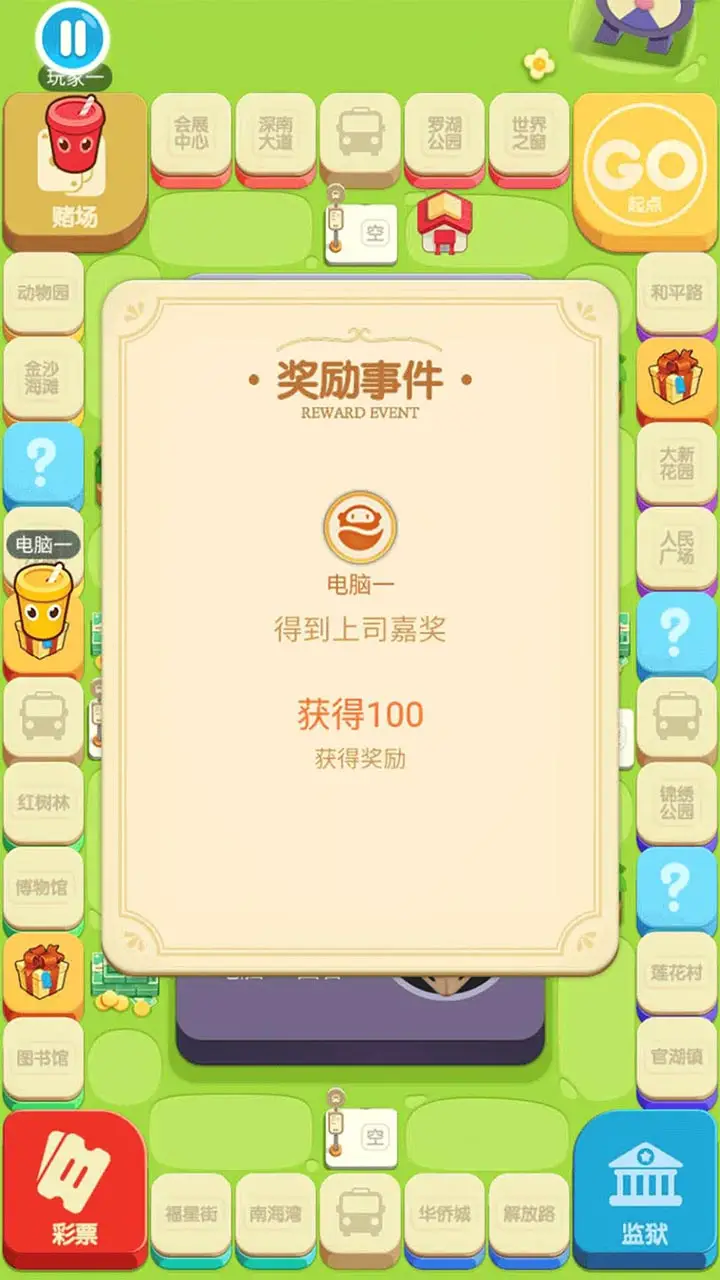Tap the blue question mark mystery tile

pos(41,460)
